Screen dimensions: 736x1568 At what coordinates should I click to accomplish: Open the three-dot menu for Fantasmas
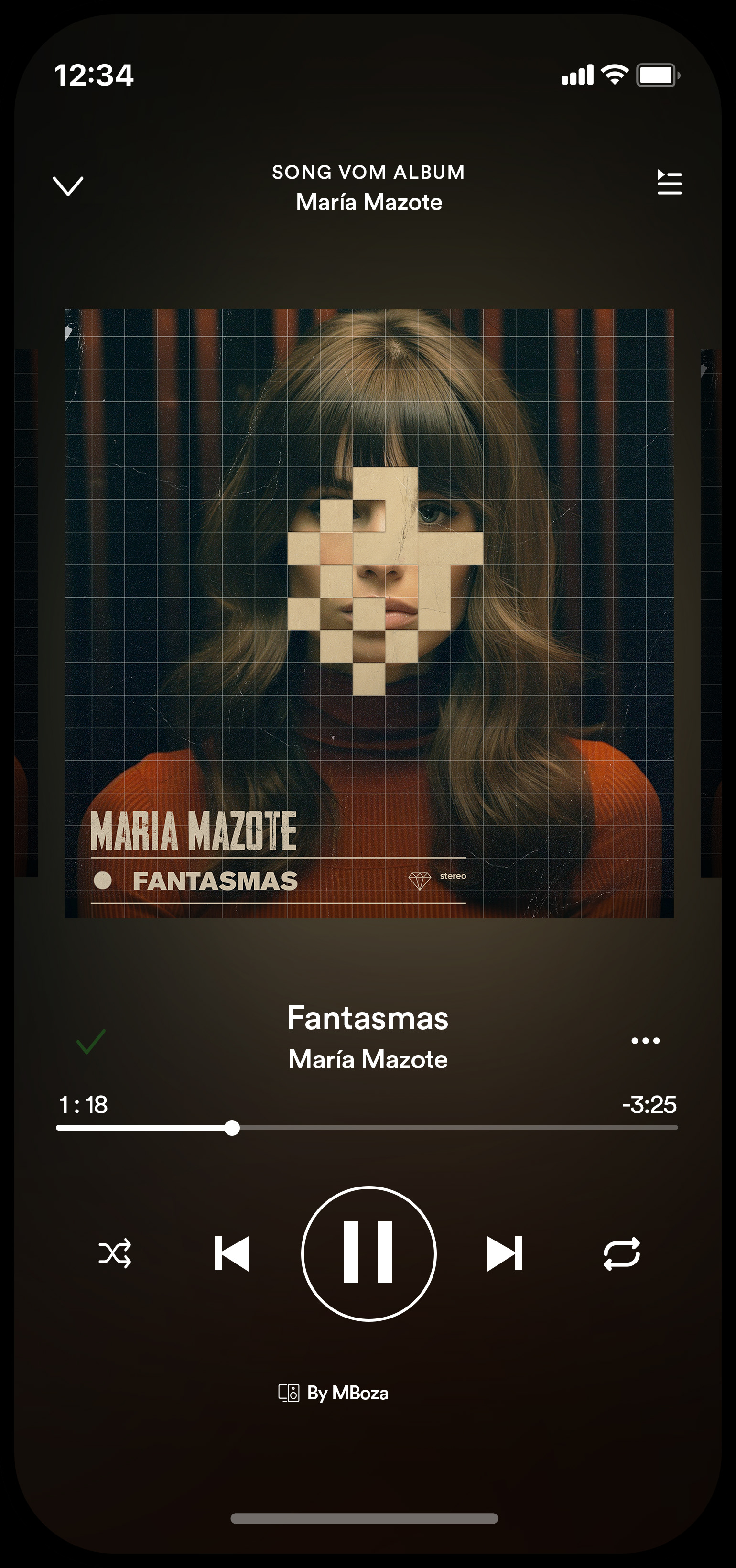645,1040
